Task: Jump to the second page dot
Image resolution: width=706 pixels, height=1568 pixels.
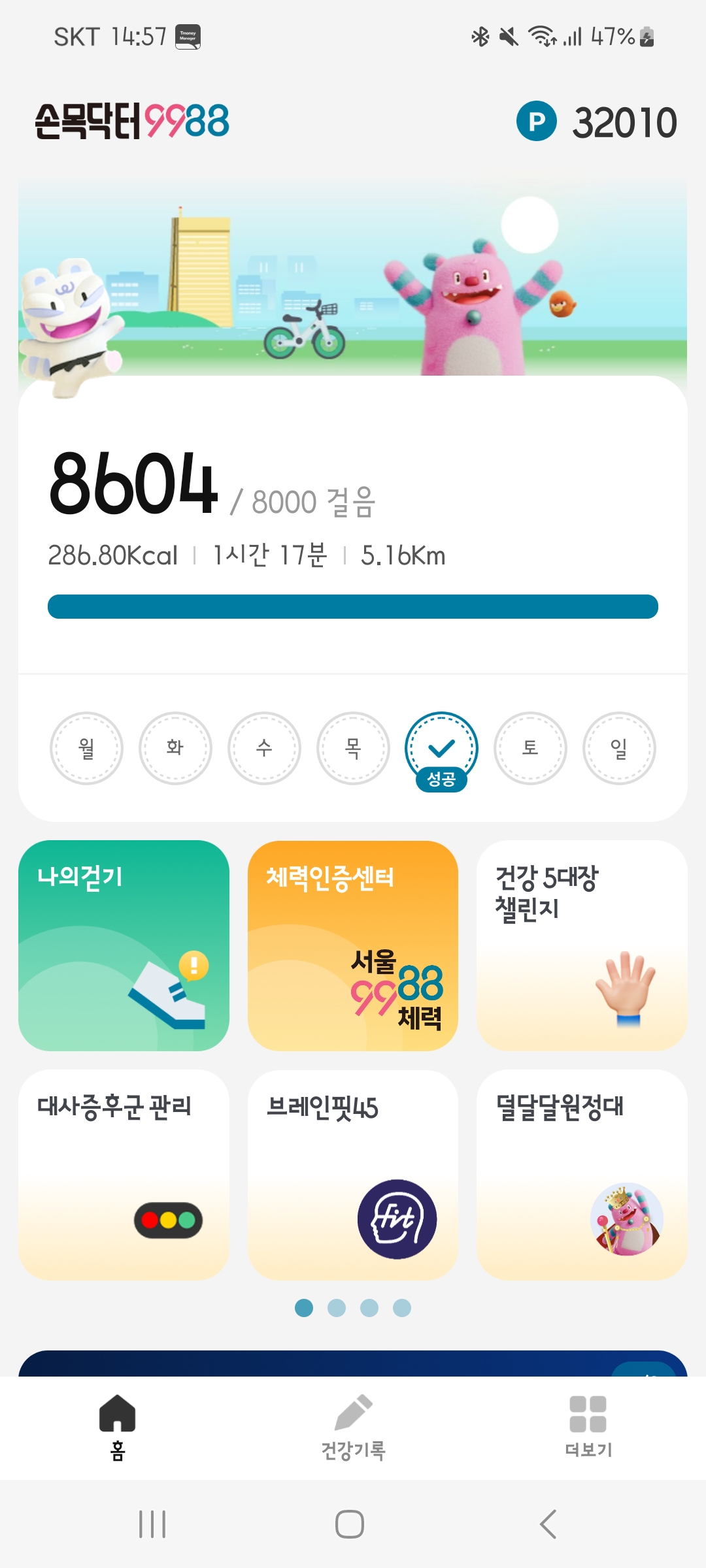Action: pos(337,1308)
